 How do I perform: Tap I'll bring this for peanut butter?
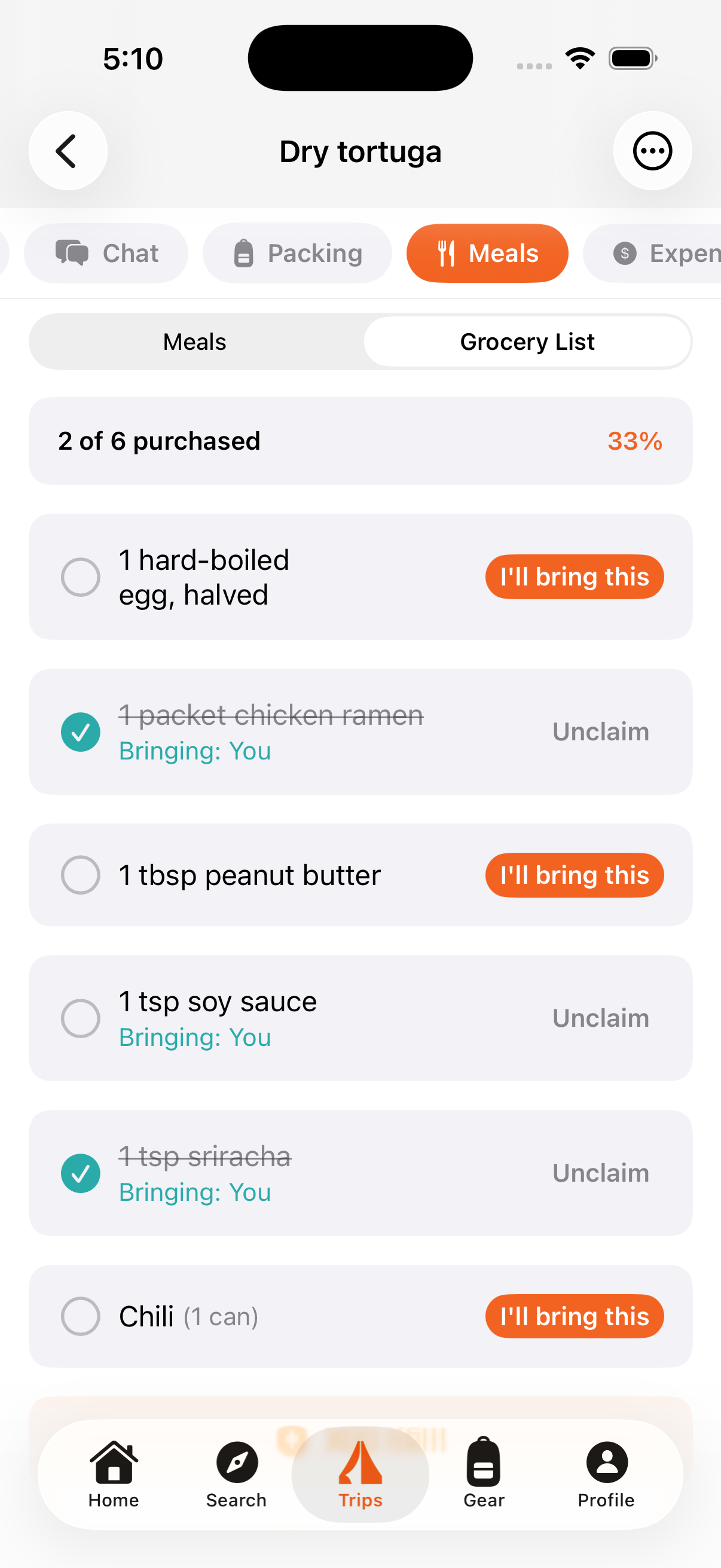coord(574,875)
